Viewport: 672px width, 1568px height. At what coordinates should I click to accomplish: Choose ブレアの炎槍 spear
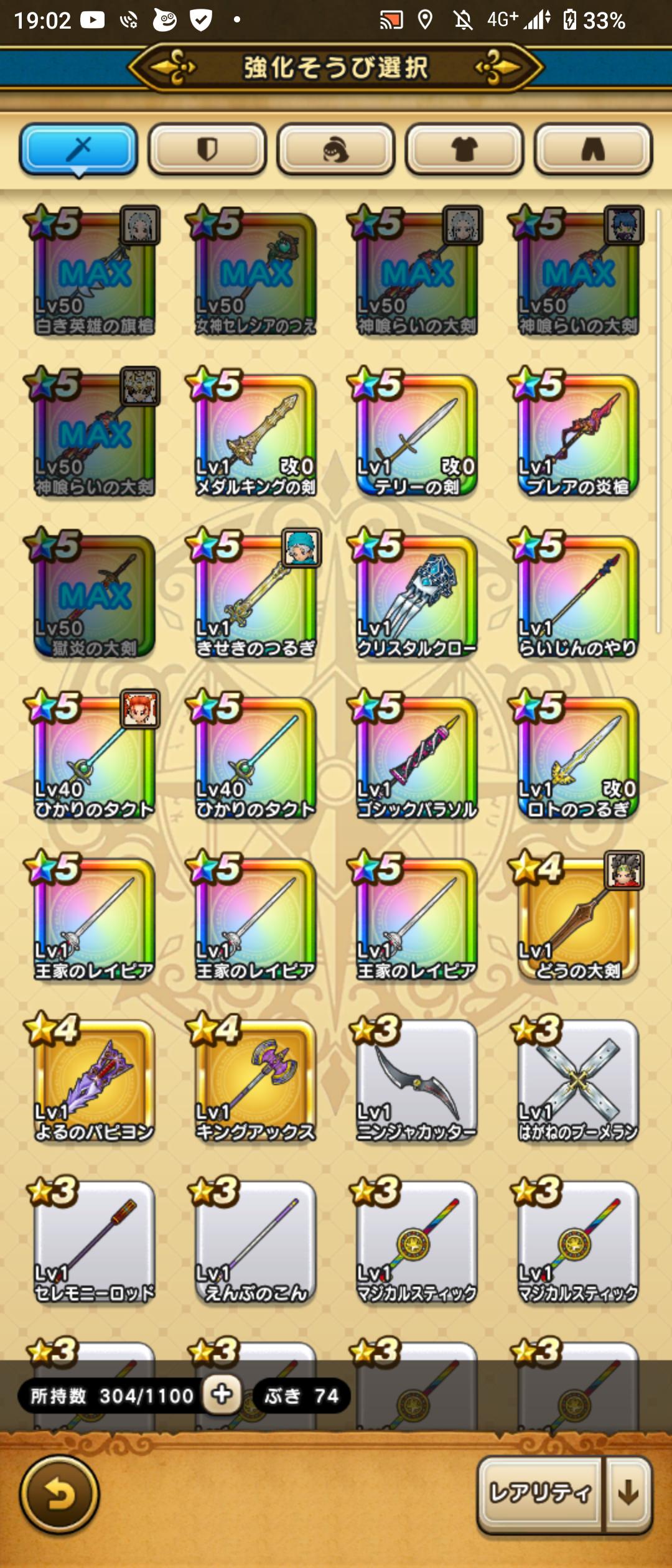(x=577, y=436)
